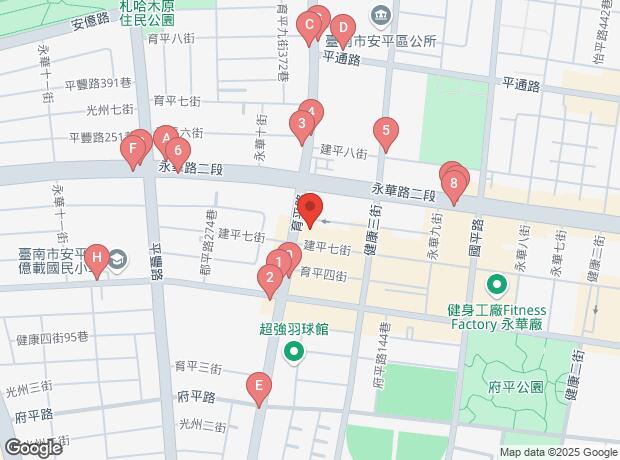Open map marker 6
The height and width of the screenshot is (460, 620).
coord(178,153)
